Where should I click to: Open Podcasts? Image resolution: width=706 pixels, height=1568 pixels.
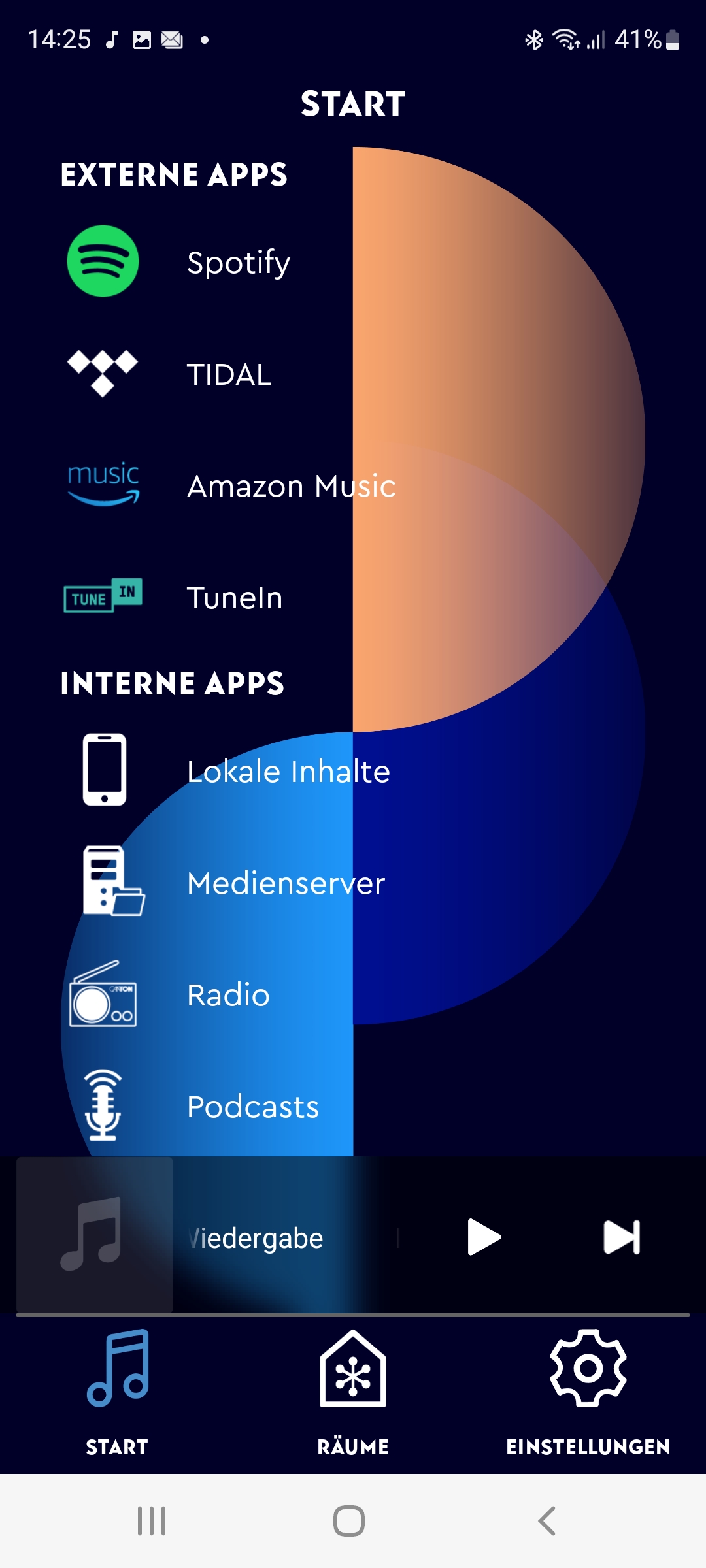click(x=353, y=1106)
